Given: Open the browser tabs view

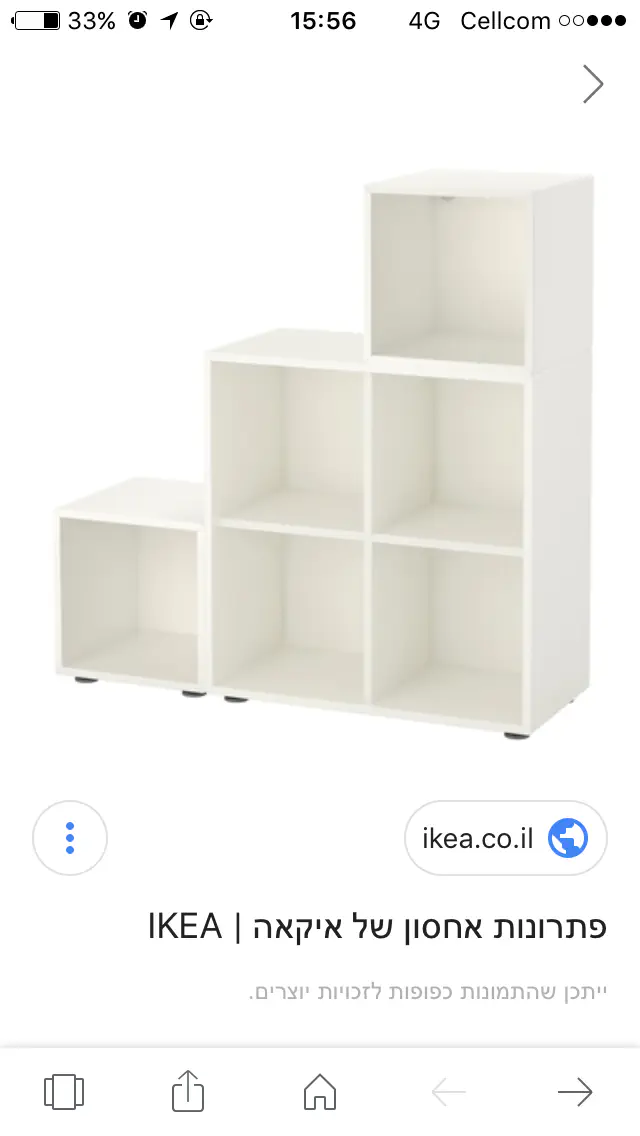Looking at the screenshot, I should [64, 1091].
